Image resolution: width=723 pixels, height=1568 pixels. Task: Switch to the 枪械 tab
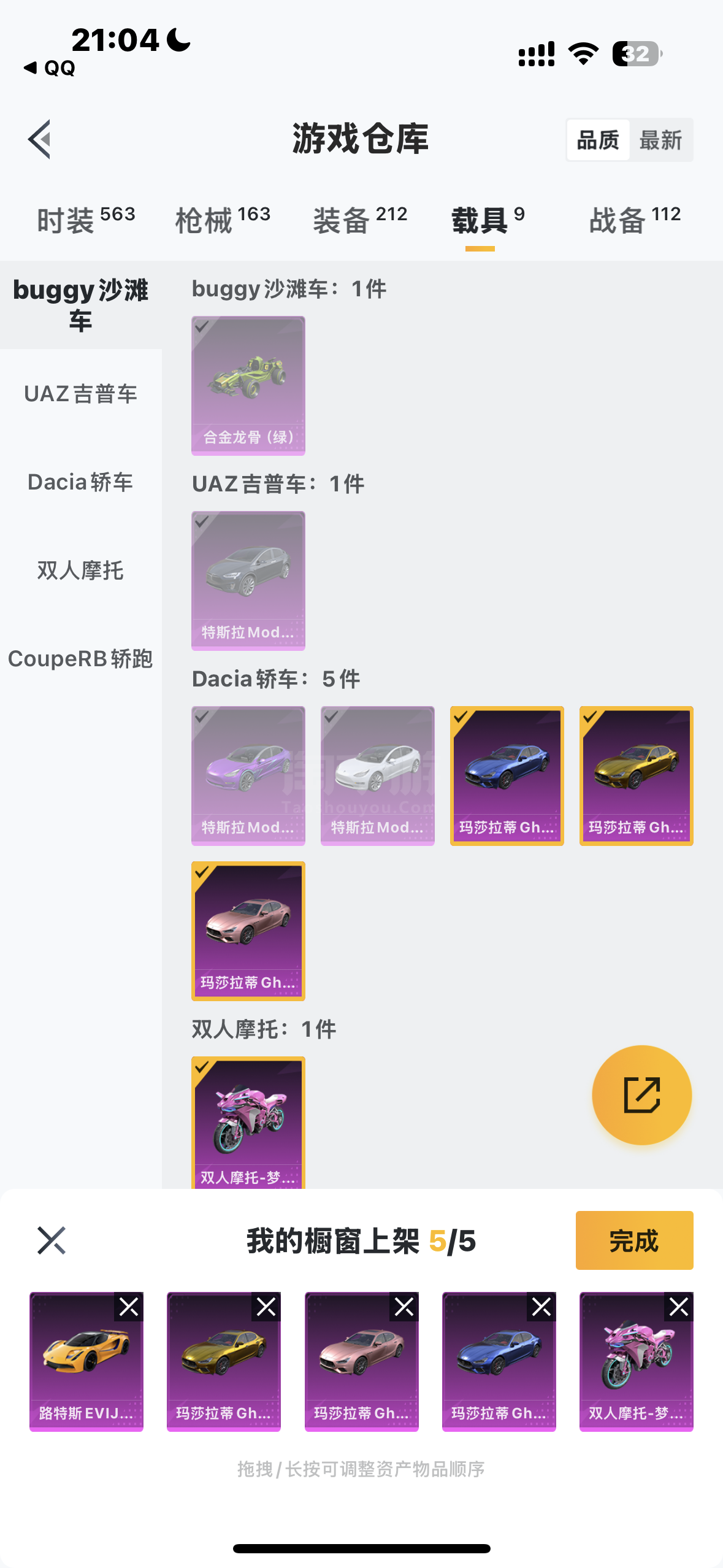(x=223, y=220)
